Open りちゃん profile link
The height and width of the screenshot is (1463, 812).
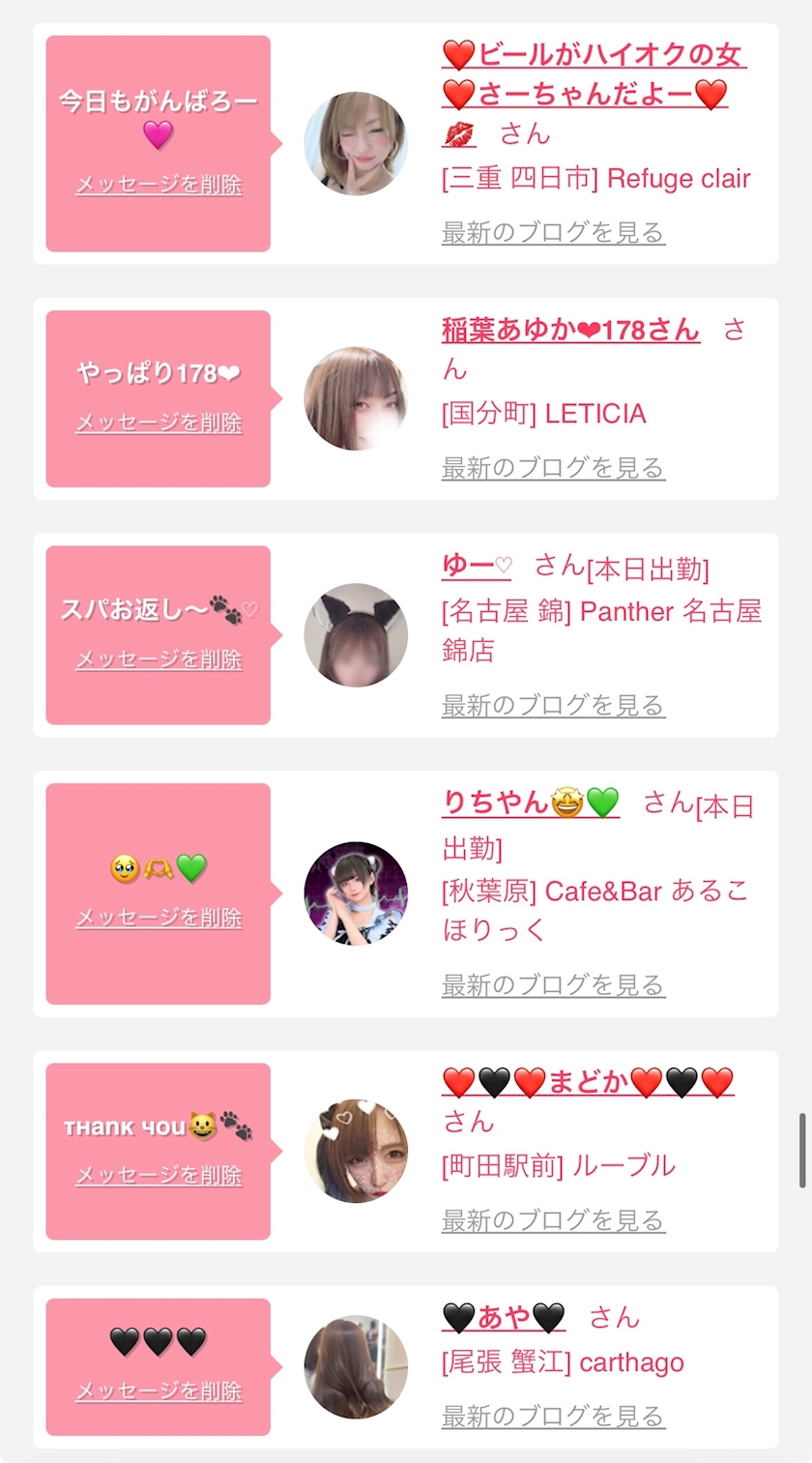click(531, 803)
